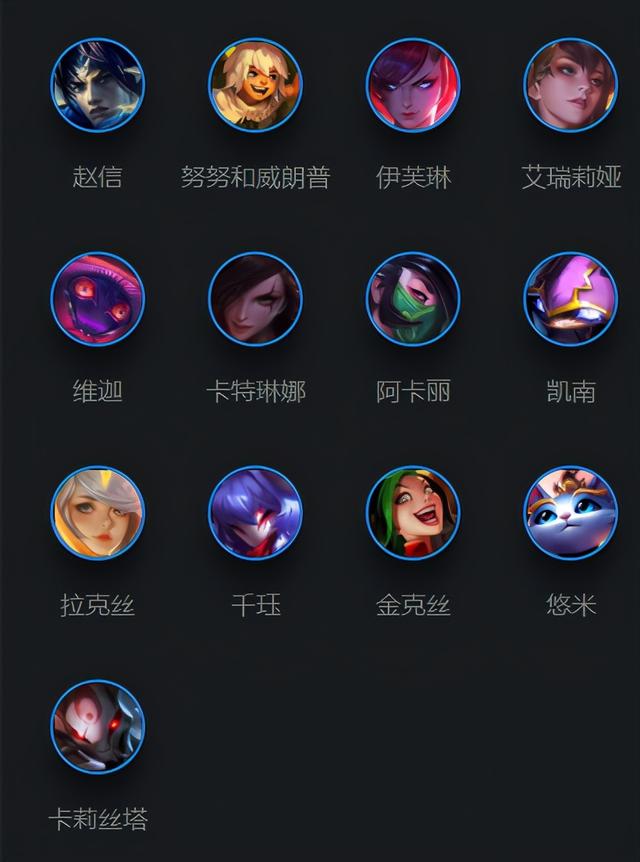Open 艾瑞莉娅 champion details
The height and width of the screenshot is (862, 640).
571,86
